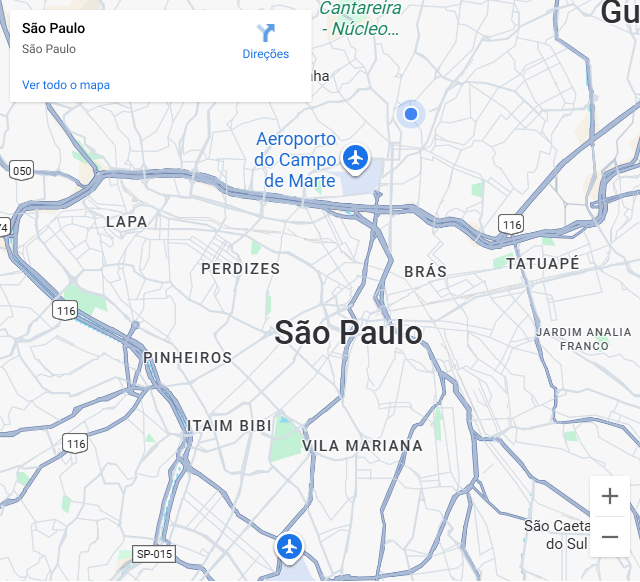
Task: Select the Aeroporto do Campo de Marte marker
Action: click(x=354, y=157)
